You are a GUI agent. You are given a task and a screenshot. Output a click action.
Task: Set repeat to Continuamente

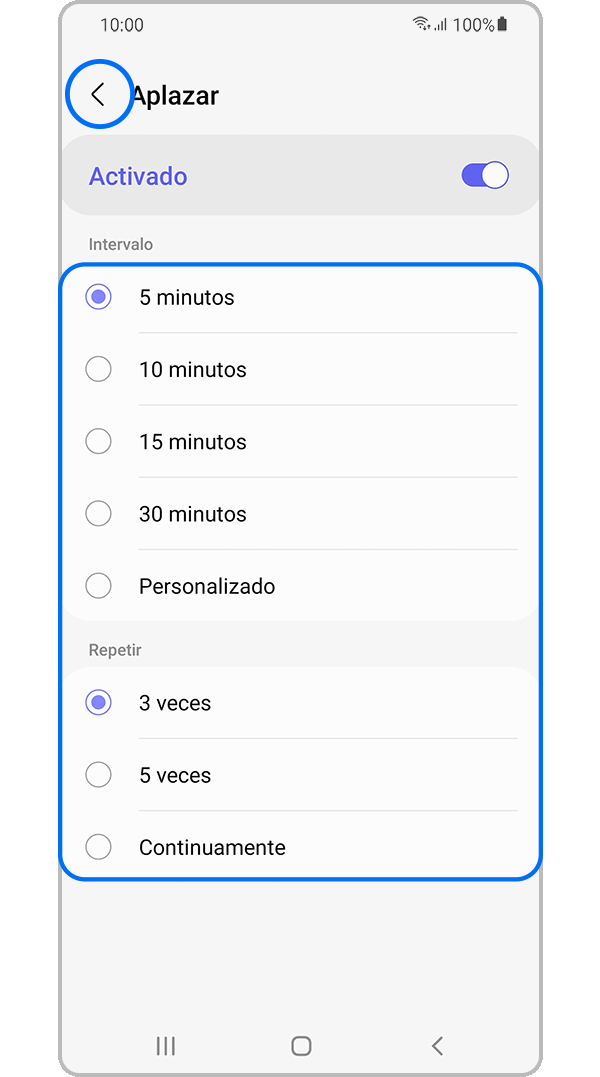coord(98,847)
